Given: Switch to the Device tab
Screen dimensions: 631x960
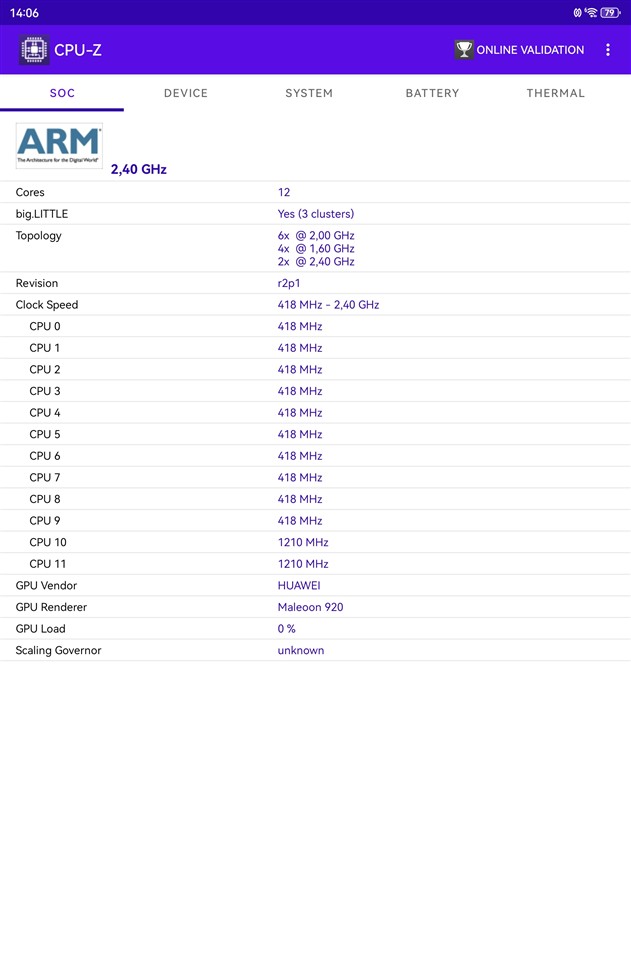Looking at the screenshot, I should pos(186,93).
